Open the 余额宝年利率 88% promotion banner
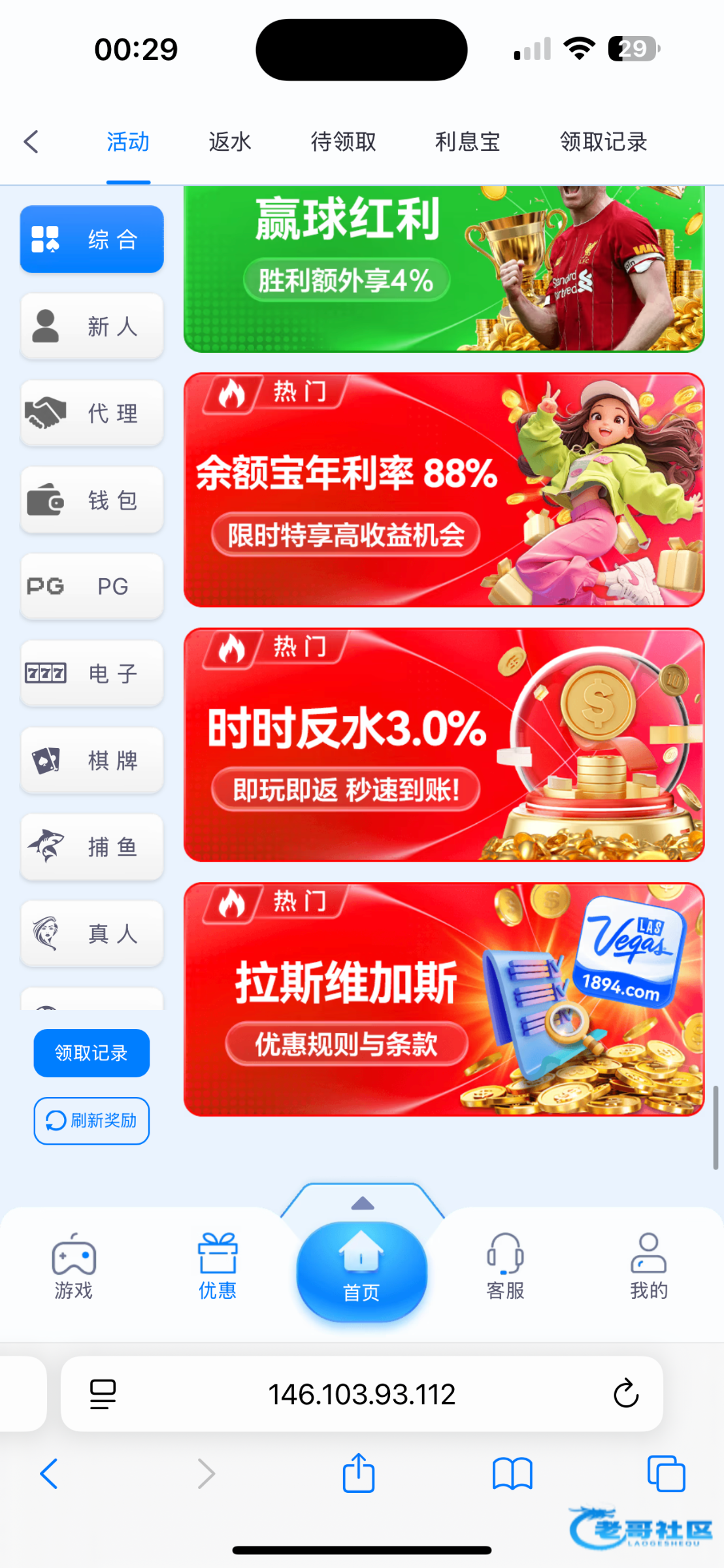 444,490
